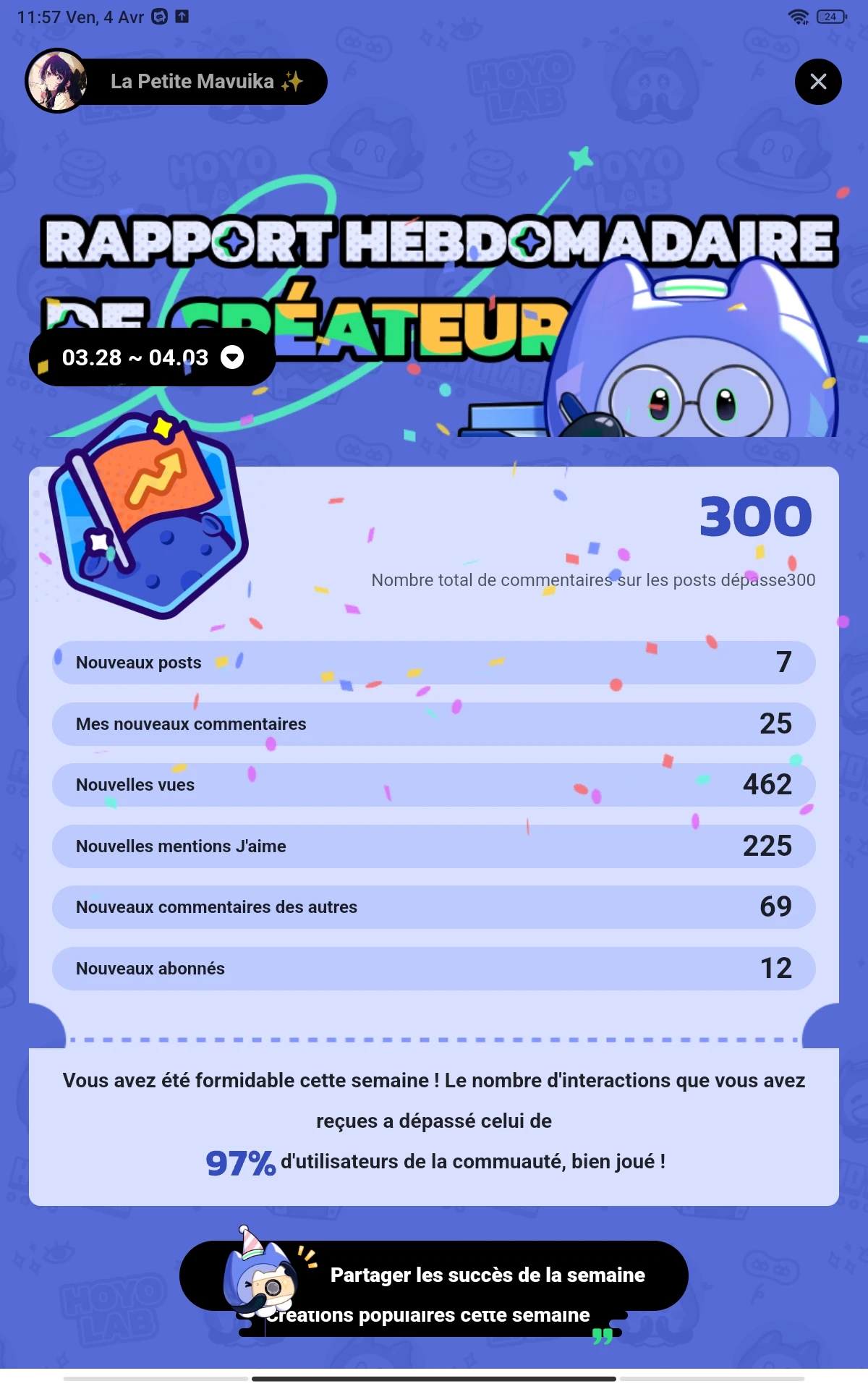Open La Petite Mavuika's profile avatar

coord(58,81)
